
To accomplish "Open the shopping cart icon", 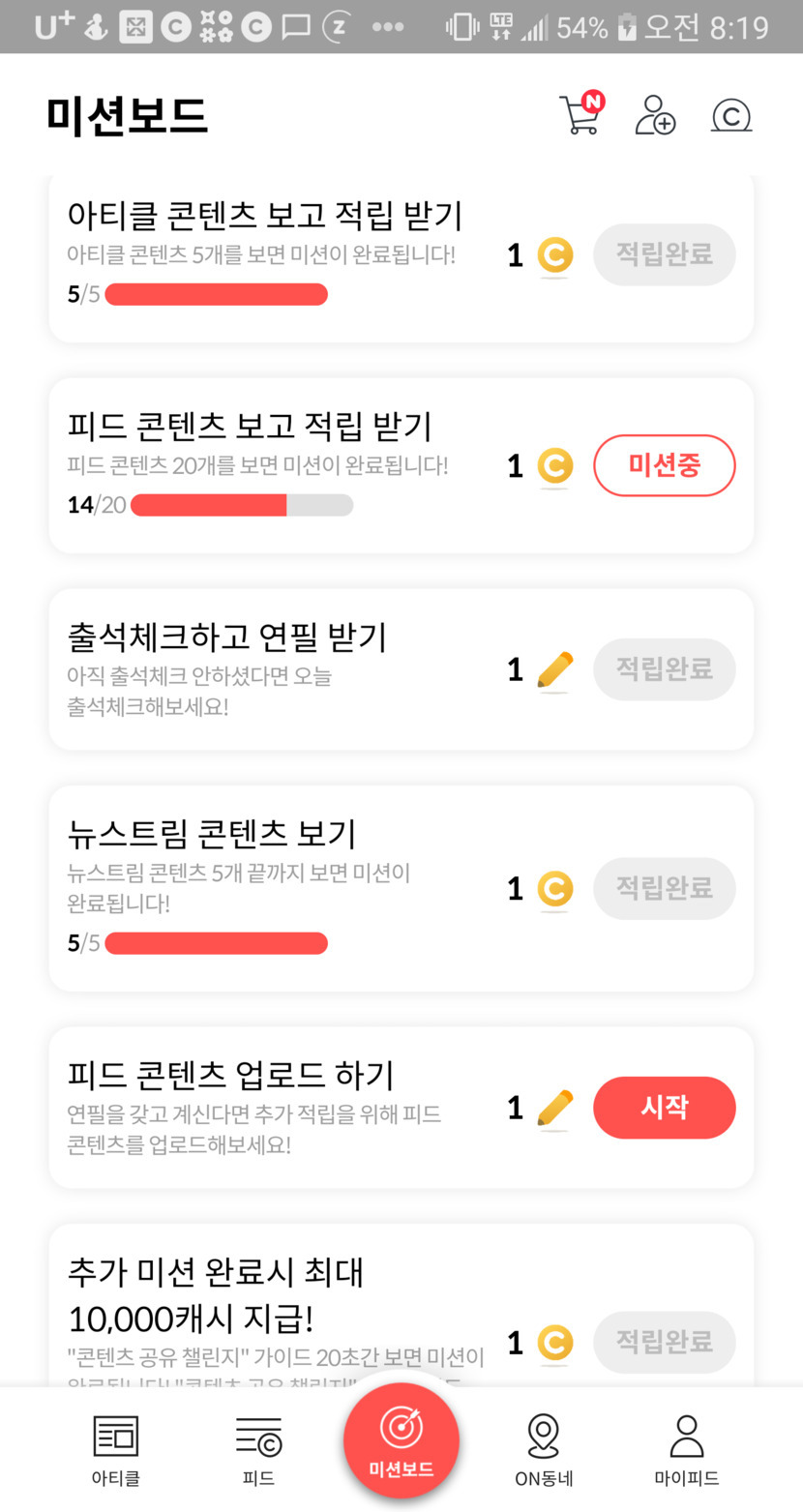I will coord(580,115).
